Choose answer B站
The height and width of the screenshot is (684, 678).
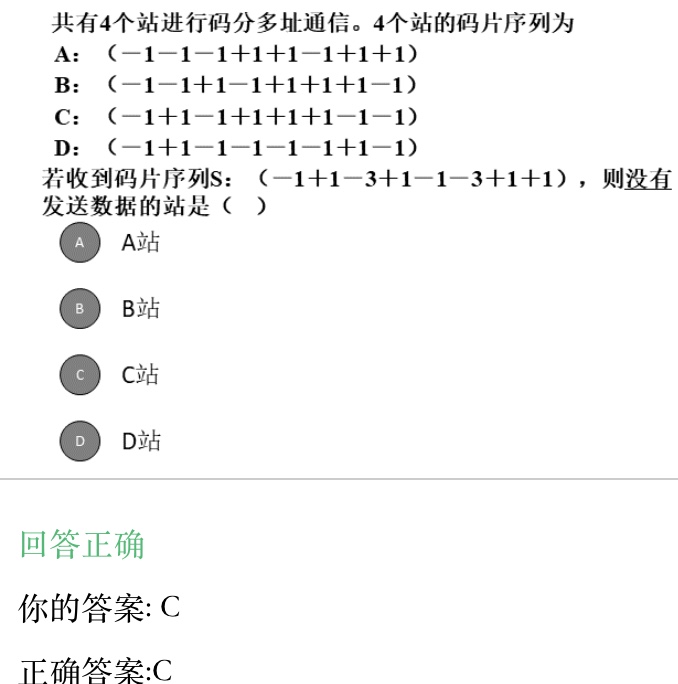80,309
